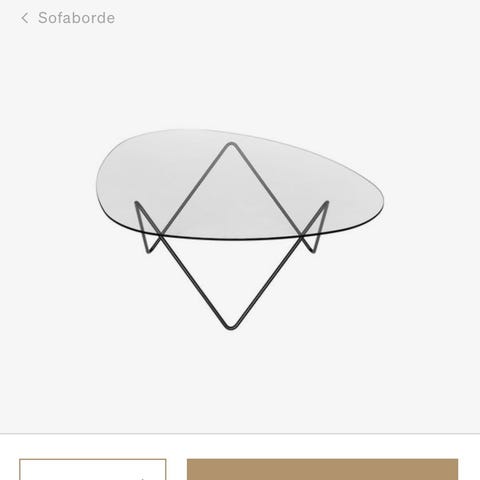Open the outlined selector box at bottom
This screenshot has height=480, width=480.
93,469
